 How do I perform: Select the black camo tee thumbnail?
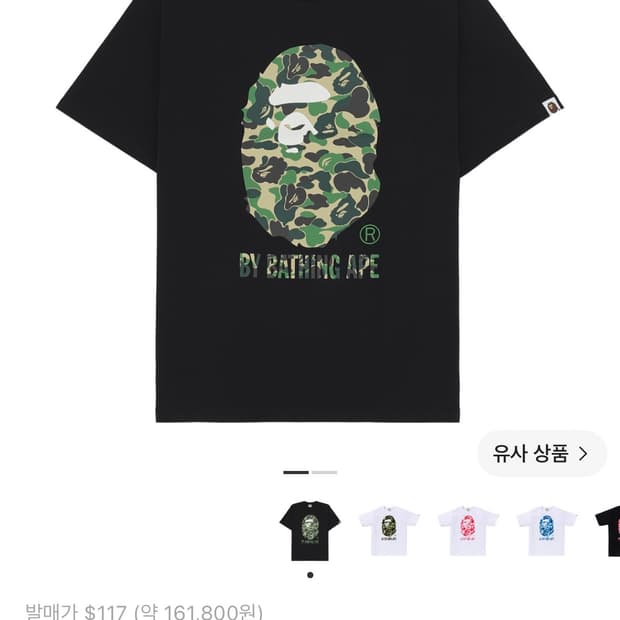[x=310, y=531]
